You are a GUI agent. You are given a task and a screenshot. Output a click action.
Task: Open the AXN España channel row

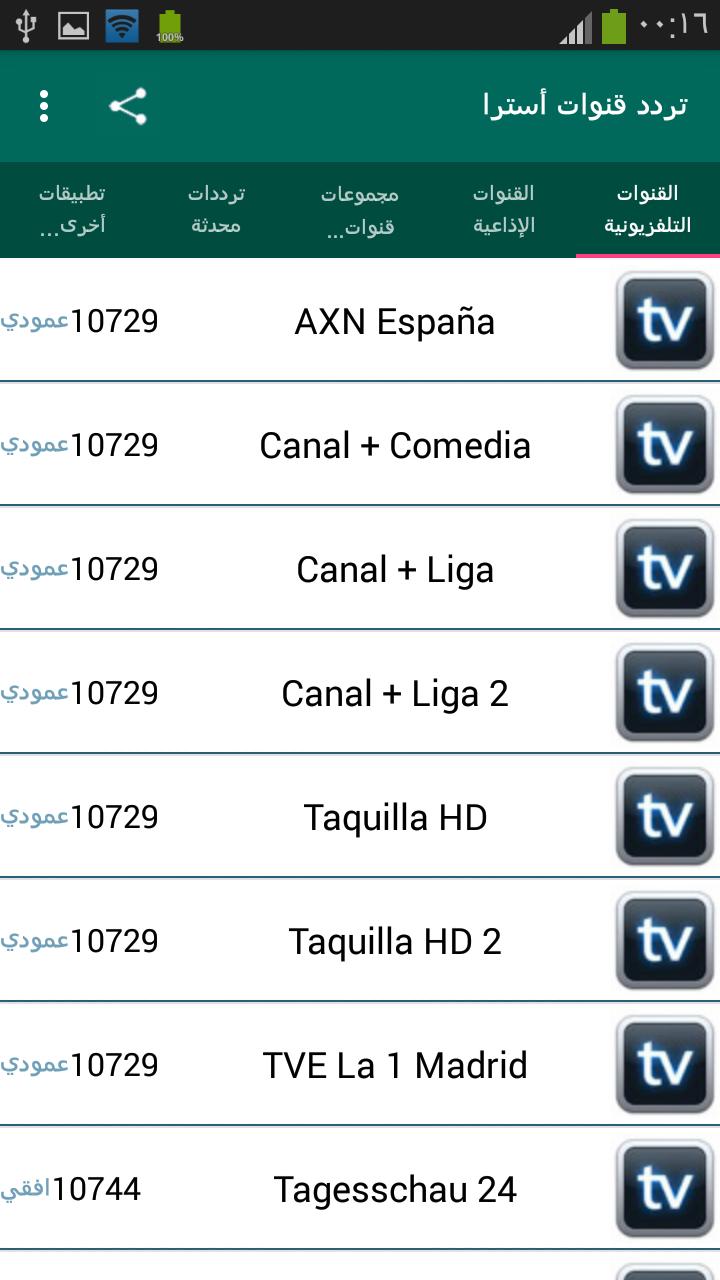point(360,321)
